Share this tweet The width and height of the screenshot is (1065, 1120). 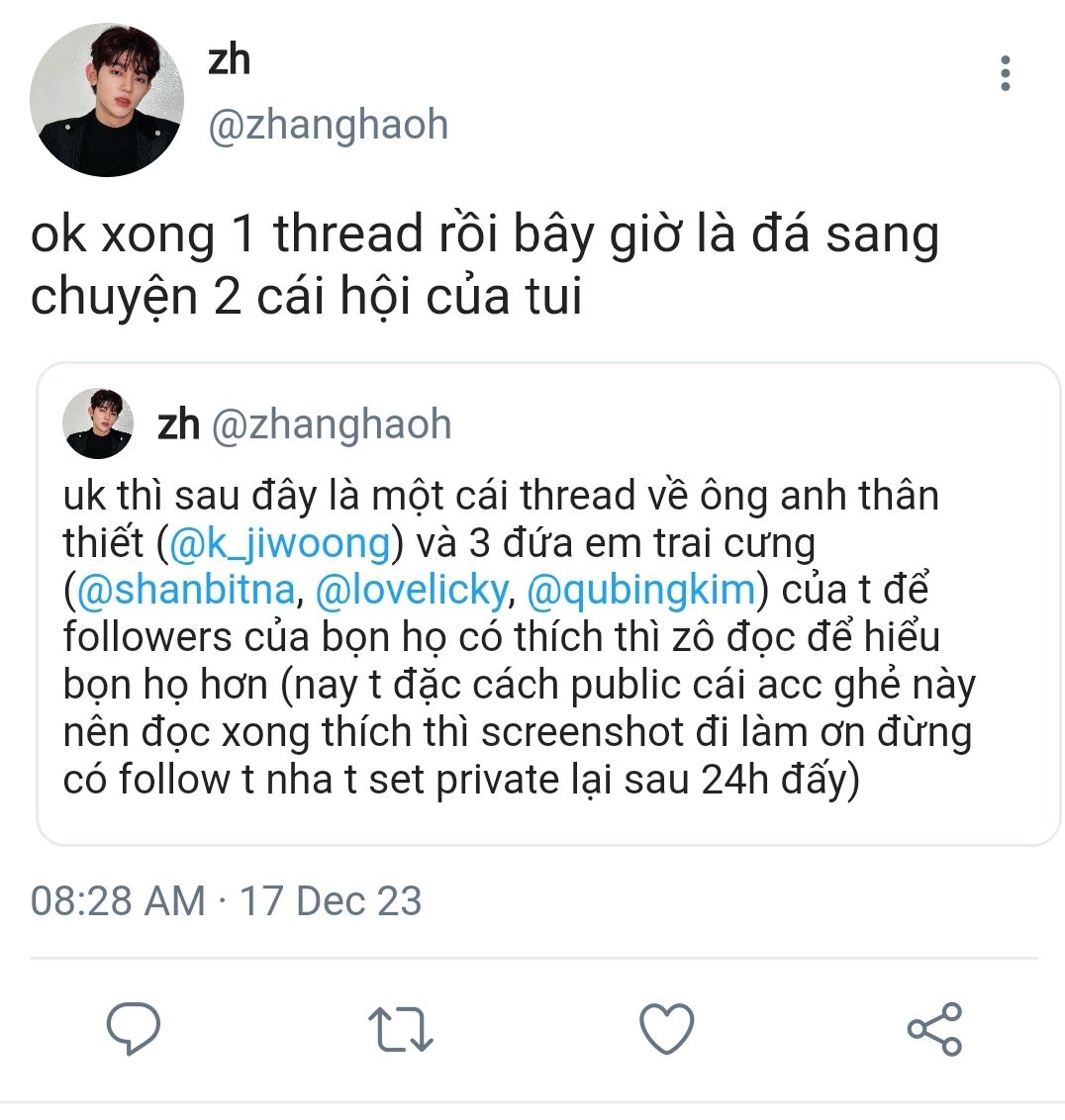coord(935,1029)
